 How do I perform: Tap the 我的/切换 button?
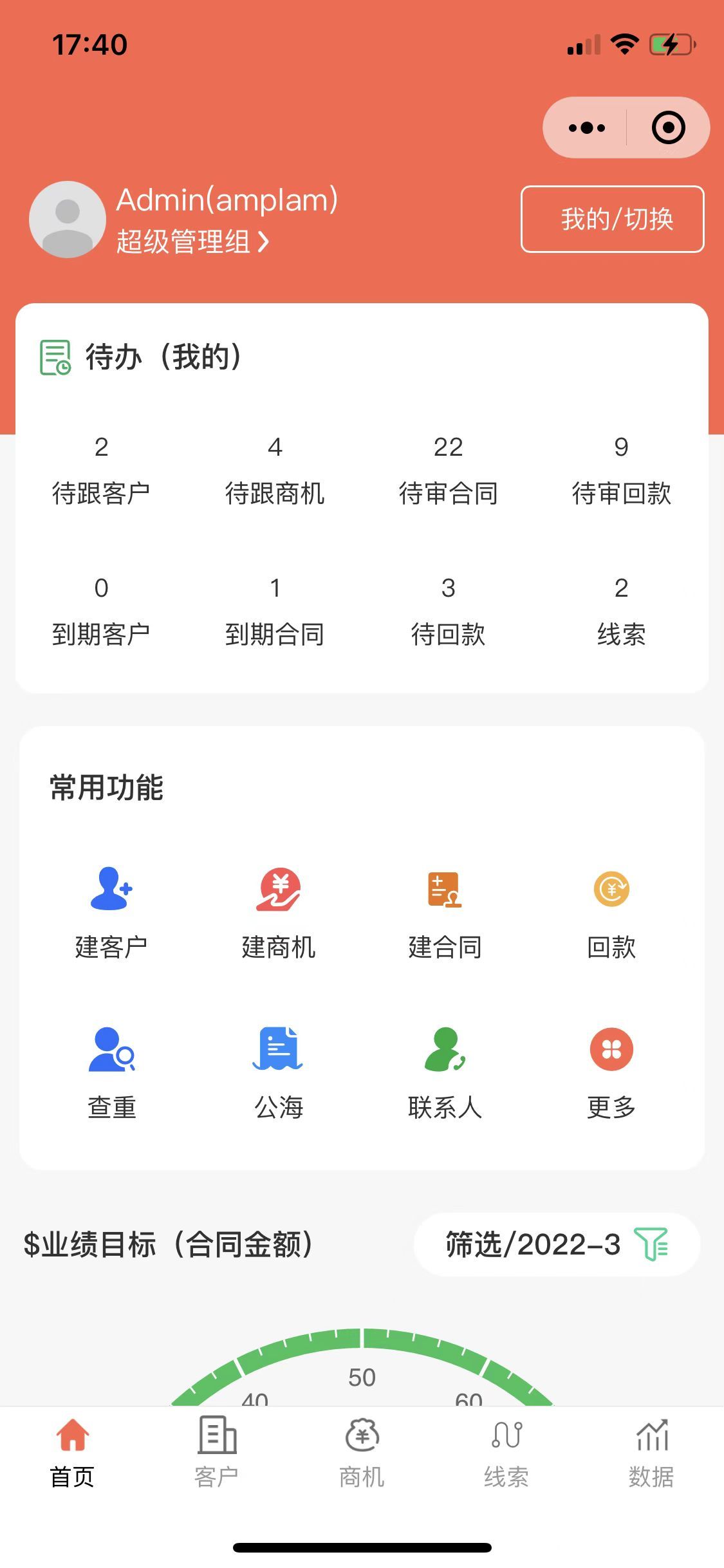(613, 219)
